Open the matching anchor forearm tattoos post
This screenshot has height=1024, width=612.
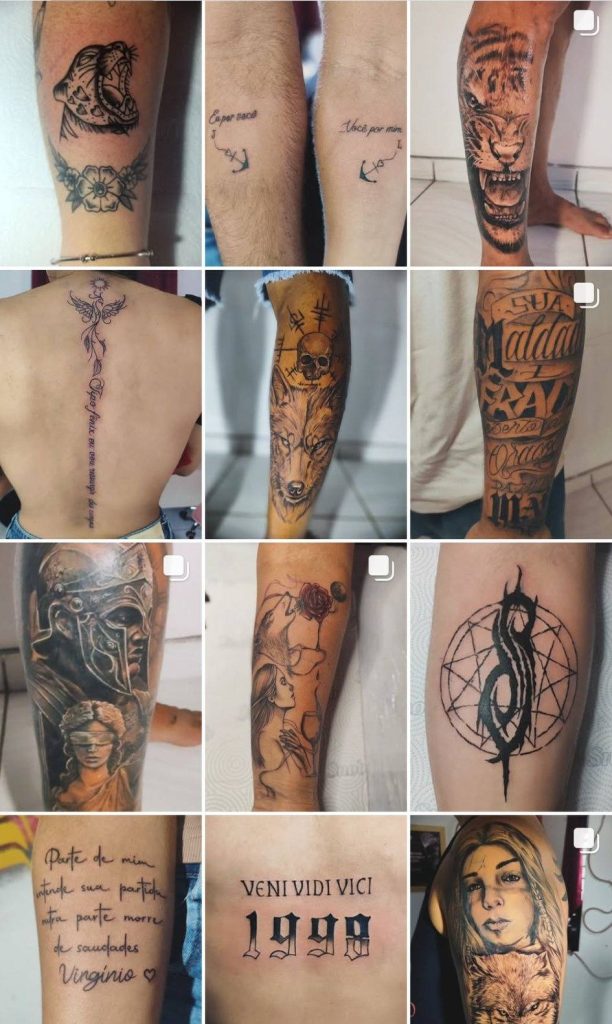tap(306, 133)
